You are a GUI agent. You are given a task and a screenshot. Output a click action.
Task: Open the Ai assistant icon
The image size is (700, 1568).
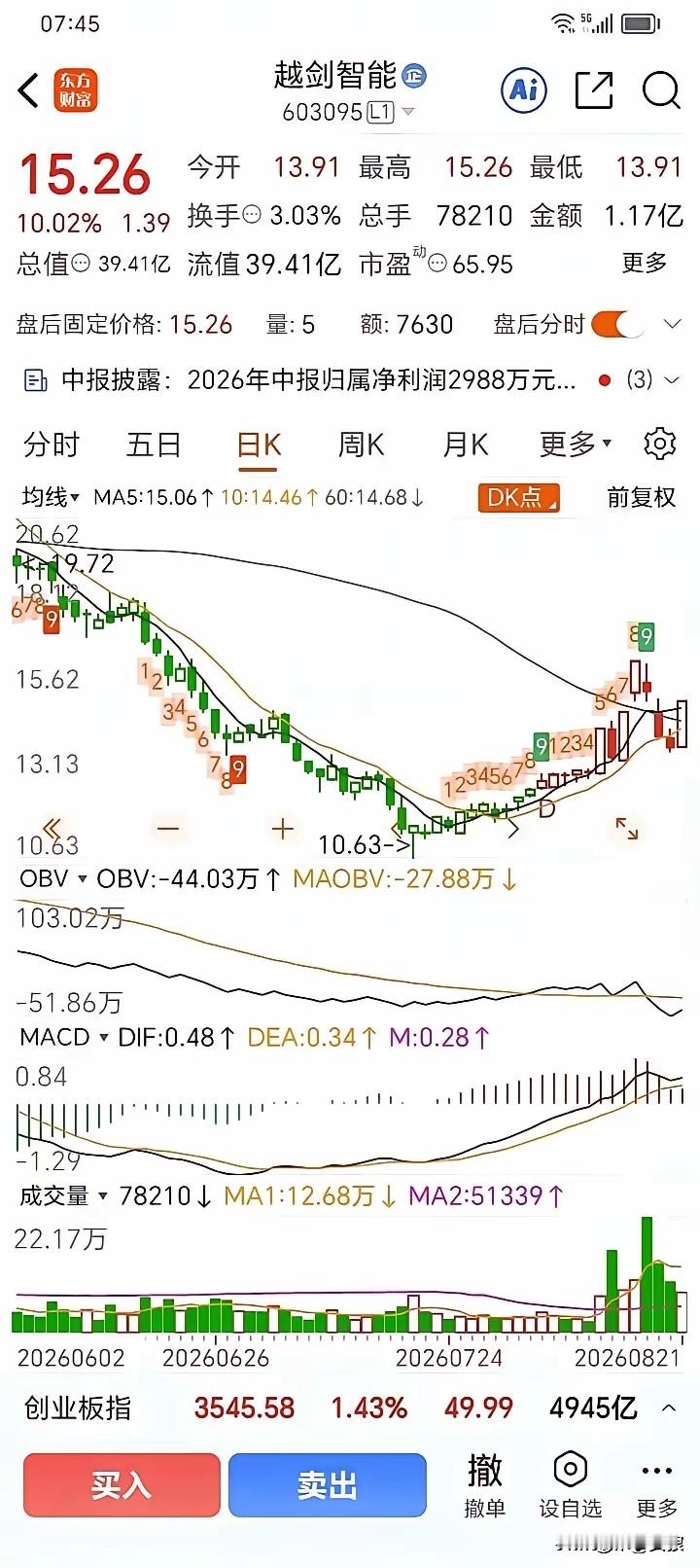[x=523, y=90]
